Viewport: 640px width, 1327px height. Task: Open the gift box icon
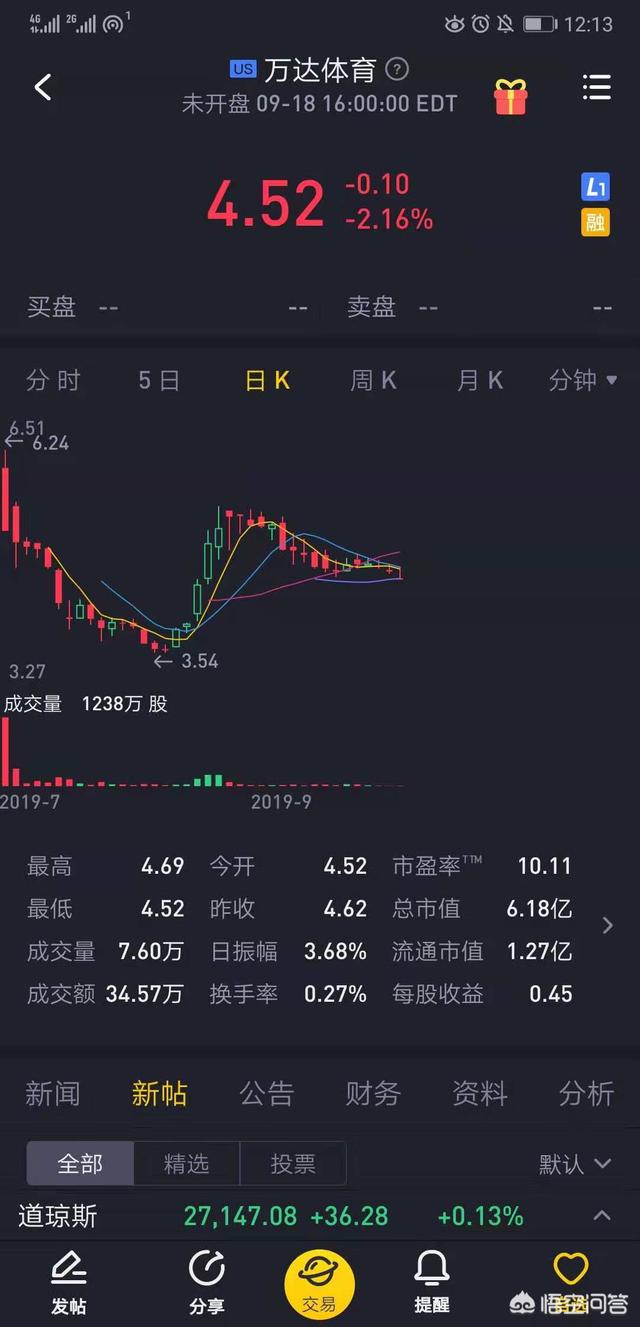pyautogui.click(x=511, y=97)
